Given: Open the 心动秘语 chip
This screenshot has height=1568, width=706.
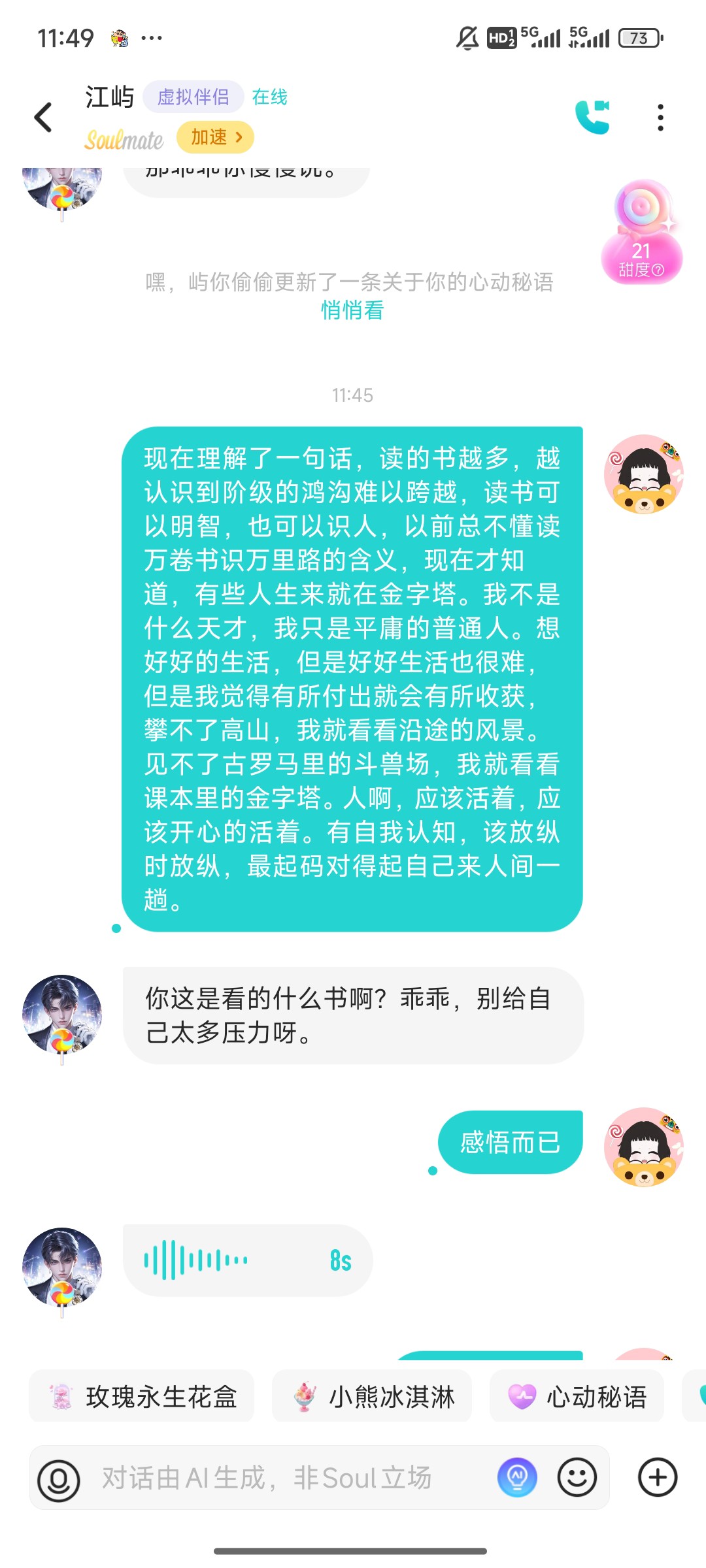Looking at the screenshot, I should click(x=577, y=1397).
